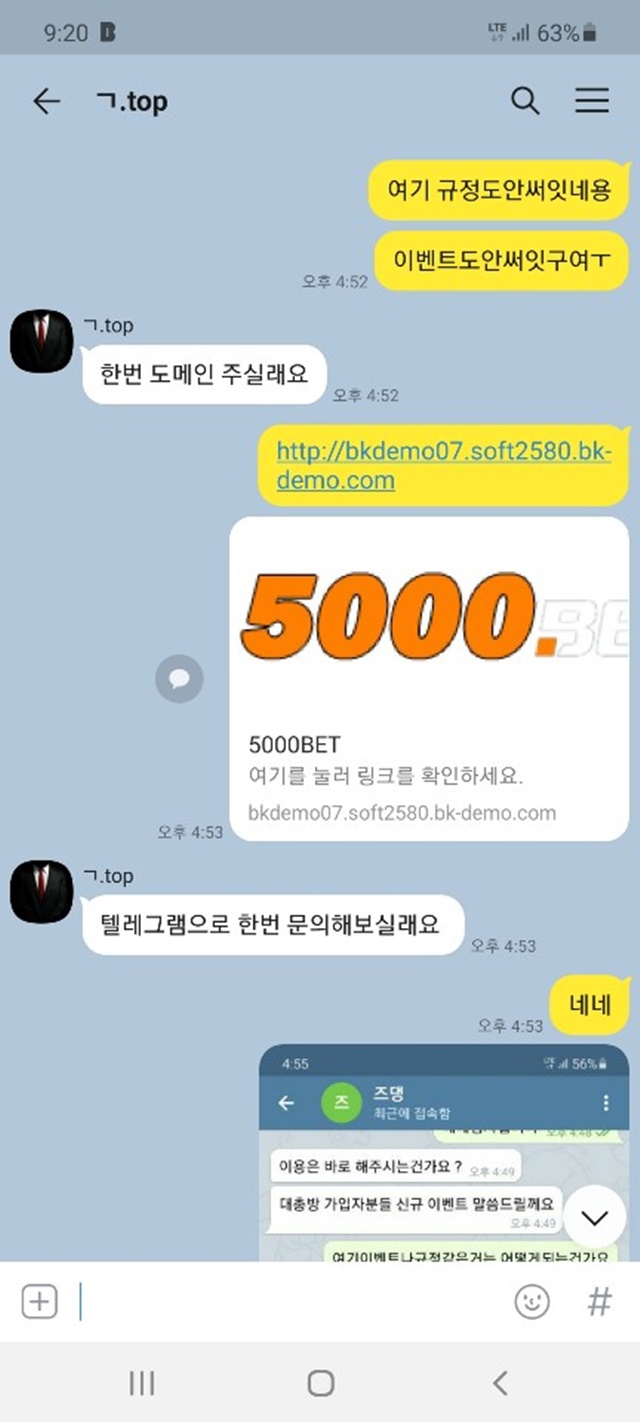Jump to the latest message
Image resolution: width=640 pixels, height=1422 pixels.
595,1217
